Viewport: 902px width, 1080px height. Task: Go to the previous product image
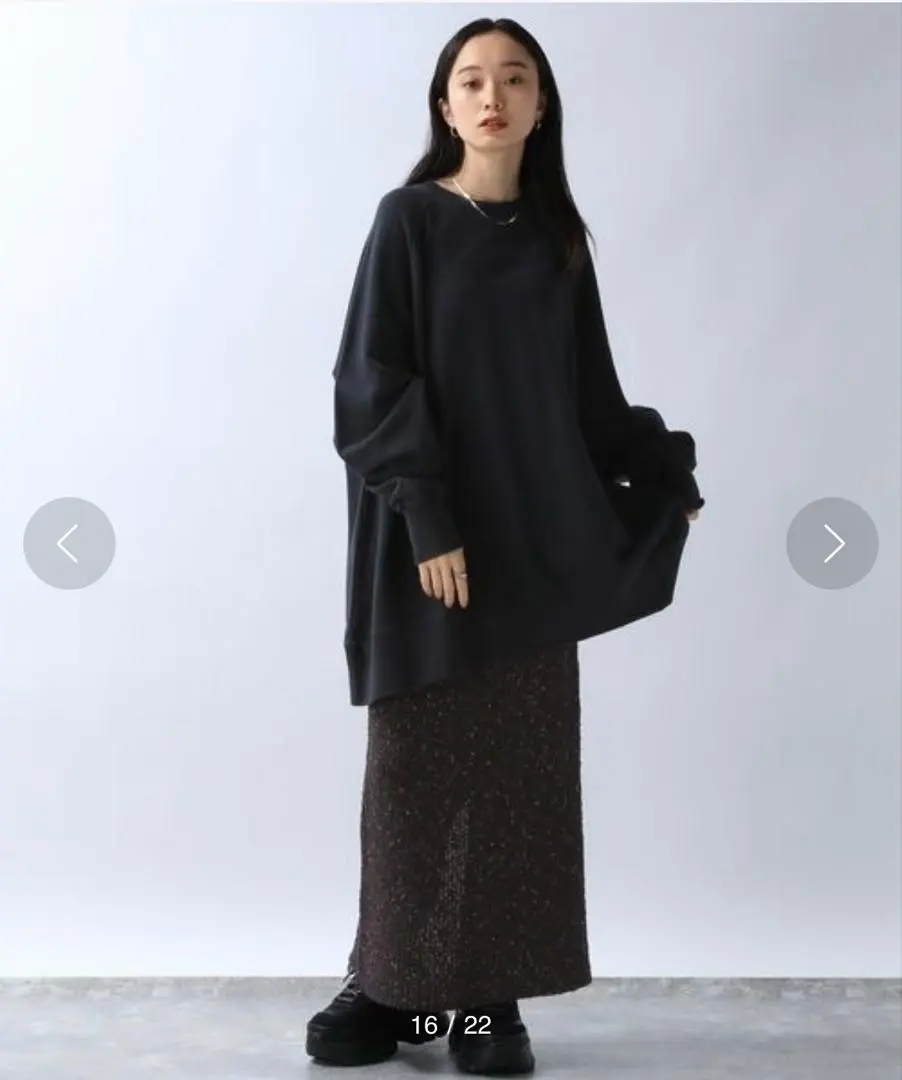(69, 543)
